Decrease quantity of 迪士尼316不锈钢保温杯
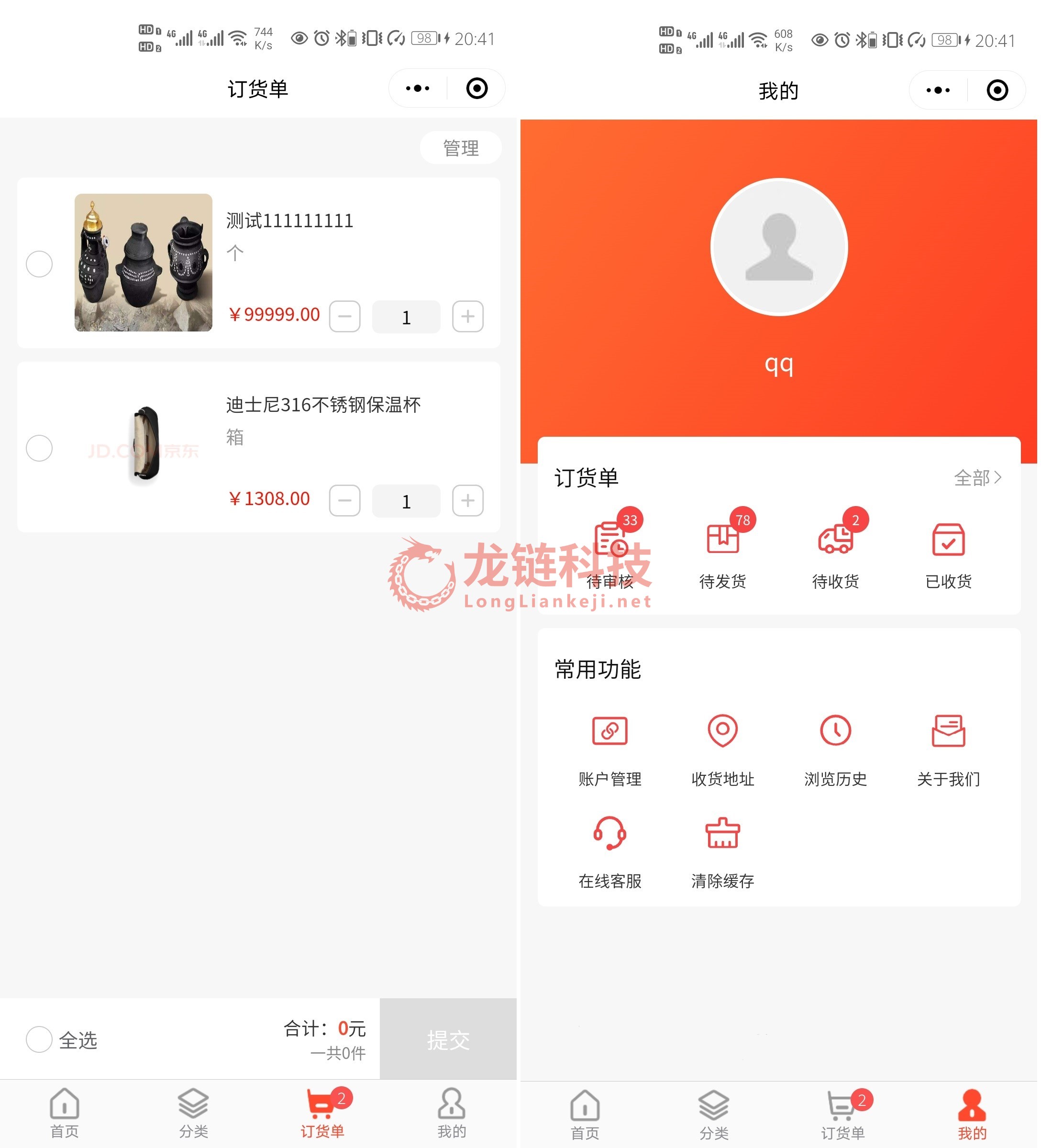 click(344, 500)
